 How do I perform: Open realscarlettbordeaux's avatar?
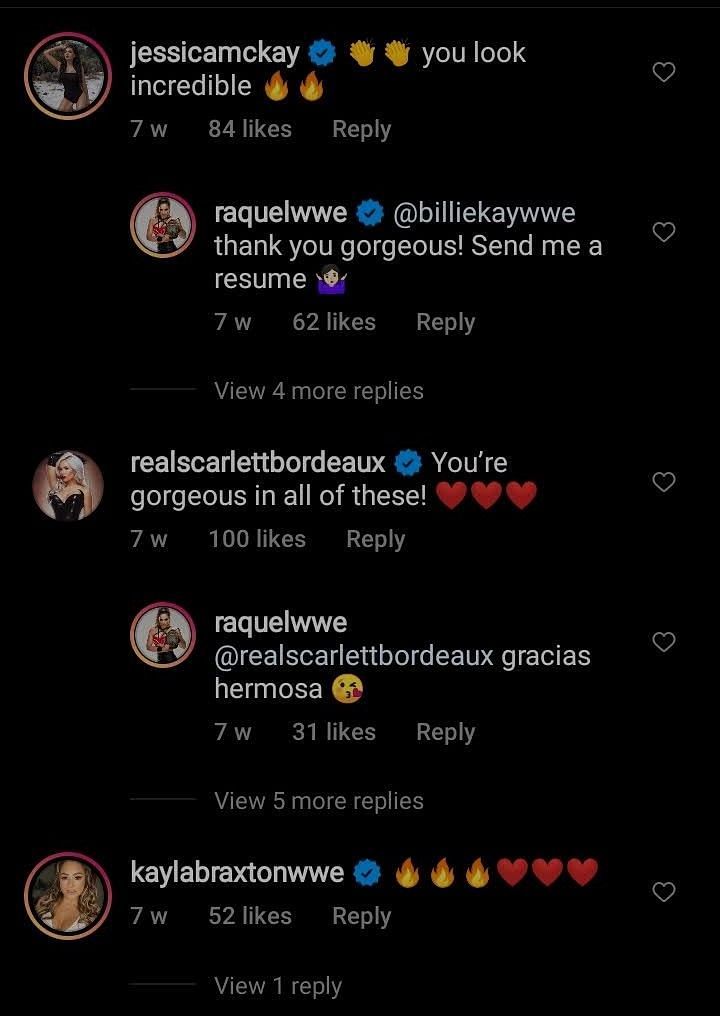(67, 485)
